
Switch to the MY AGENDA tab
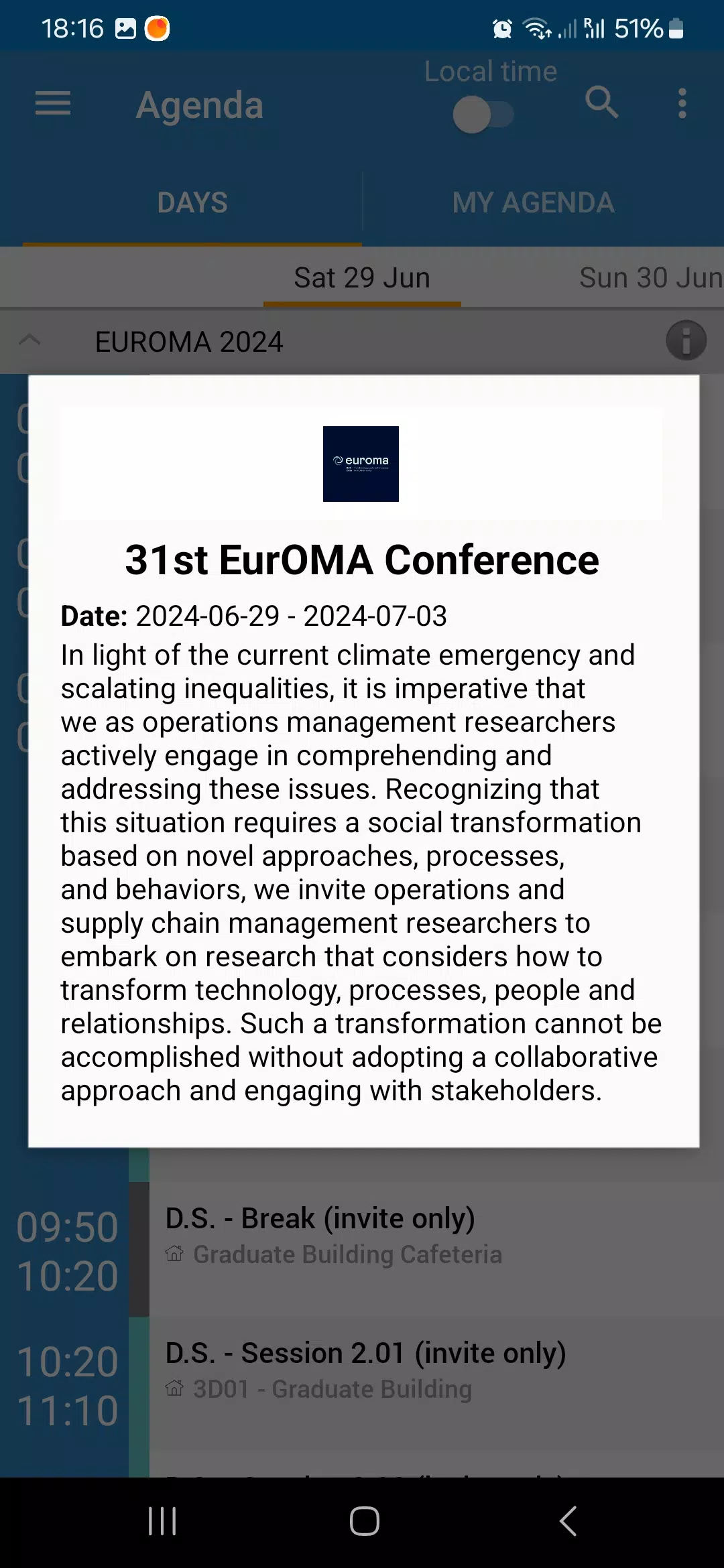(x=534, y=202)
